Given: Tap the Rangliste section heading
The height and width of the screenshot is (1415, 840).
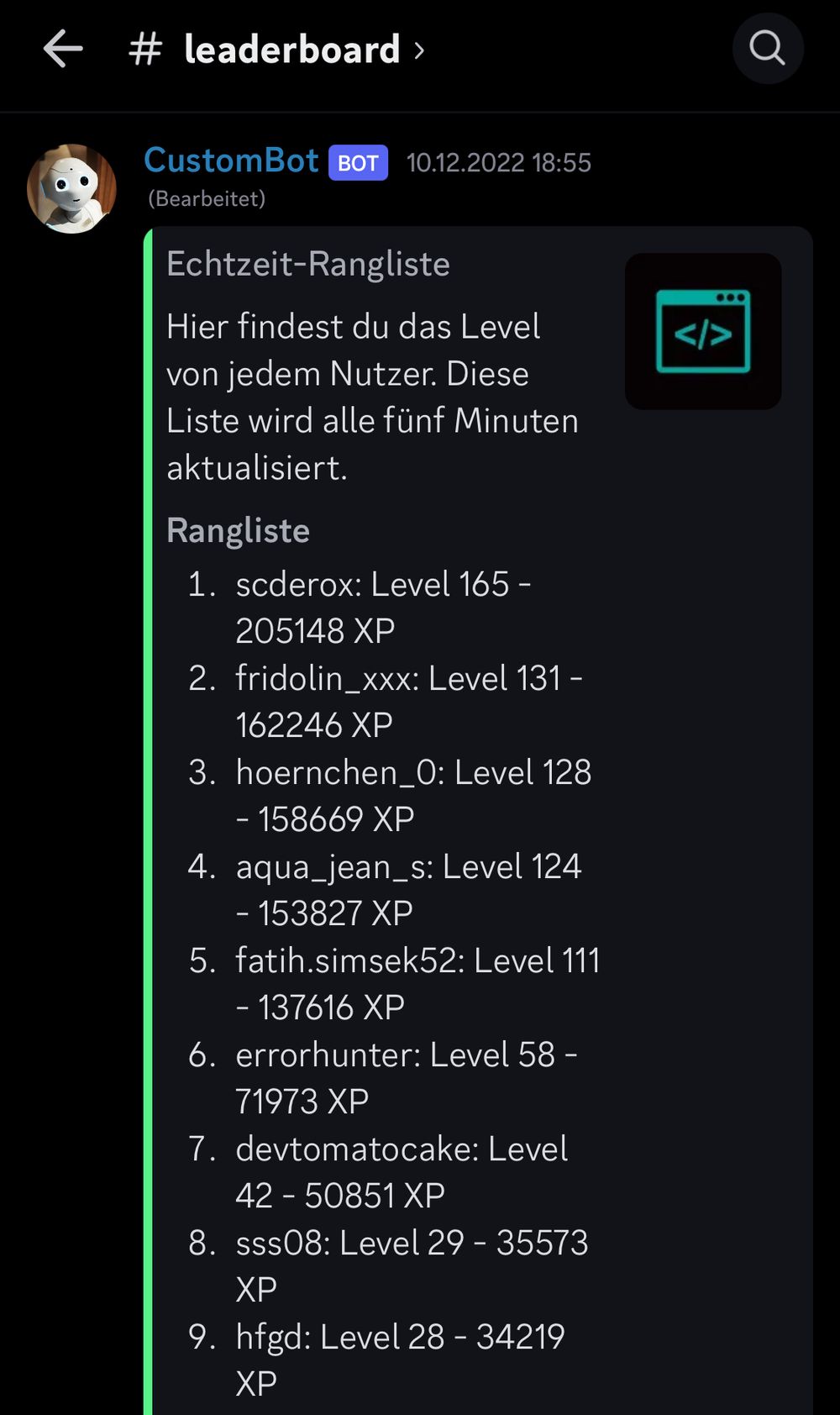Looking at the screenshot, I should (x=238, y=530).
